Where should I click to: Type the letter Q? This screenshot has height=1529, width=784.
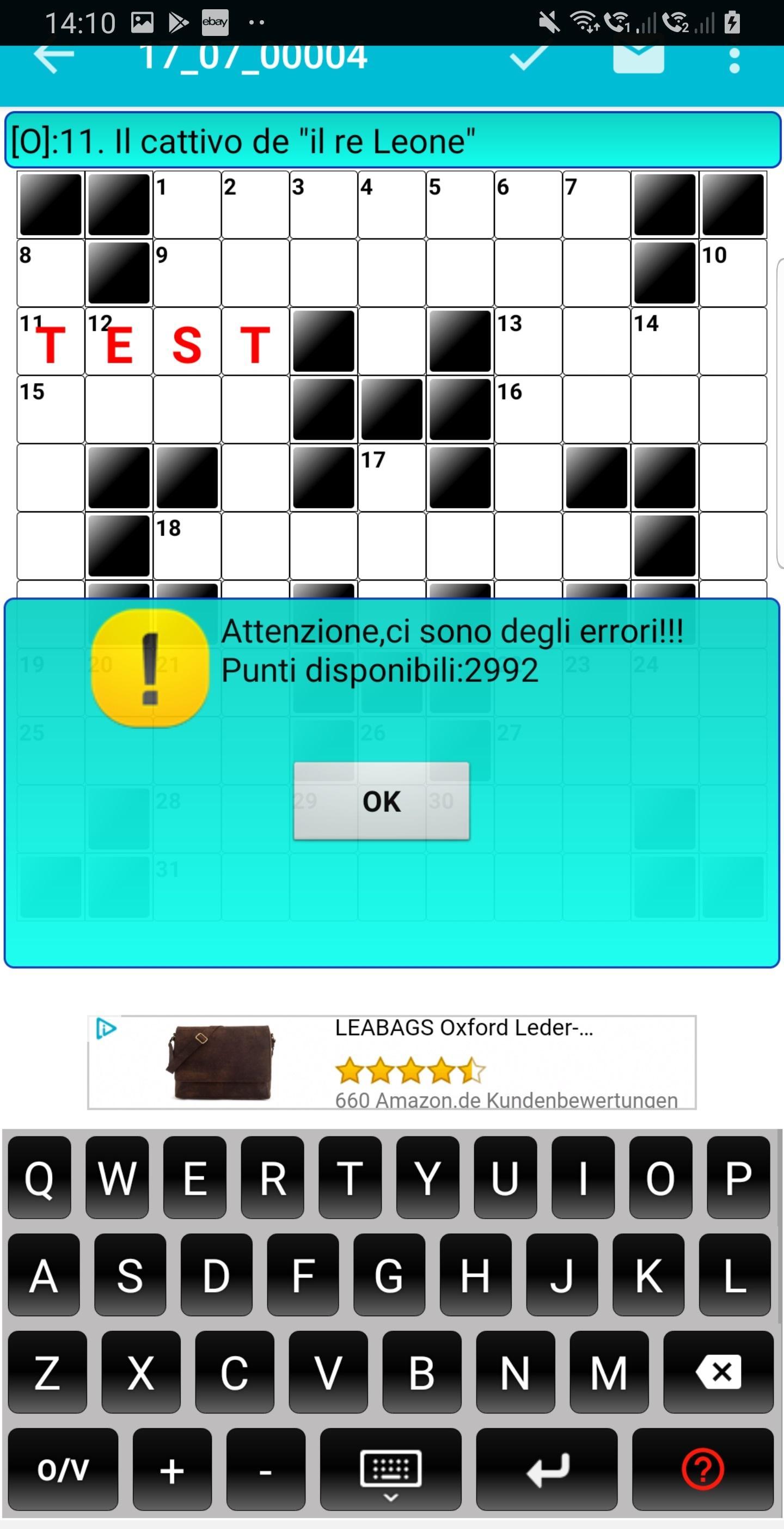coord(39,1178)
